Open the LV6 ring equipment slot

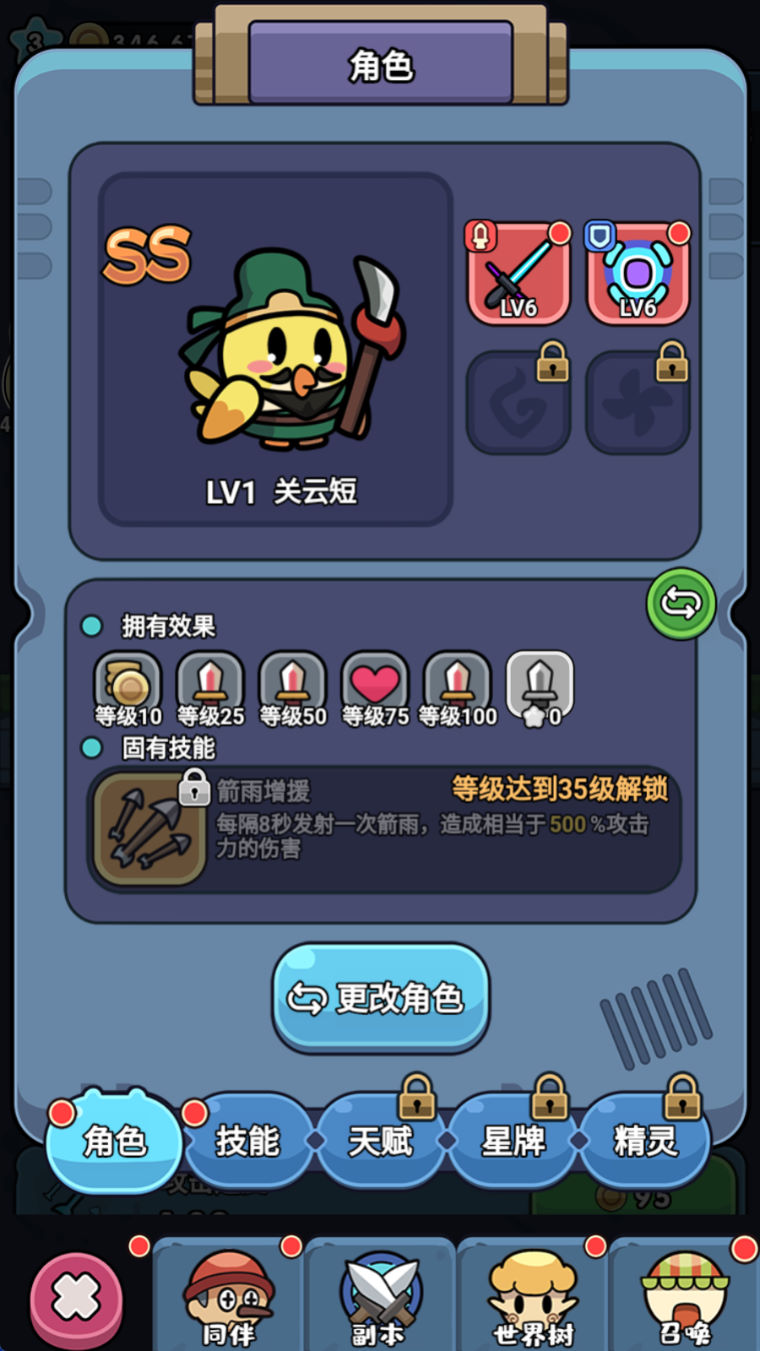tap(638, 274)
